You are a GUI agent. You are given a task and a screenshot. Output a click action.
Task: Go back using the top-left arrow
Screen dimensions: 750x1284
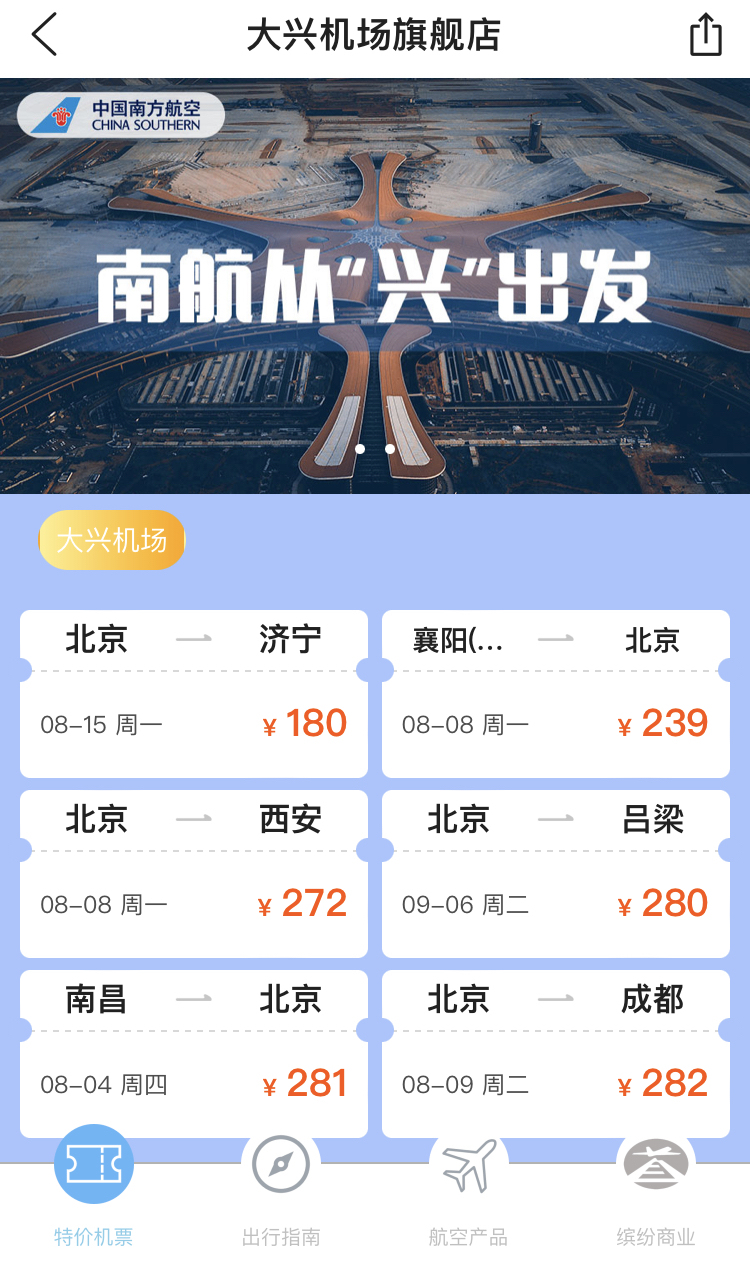click(45, 36)
